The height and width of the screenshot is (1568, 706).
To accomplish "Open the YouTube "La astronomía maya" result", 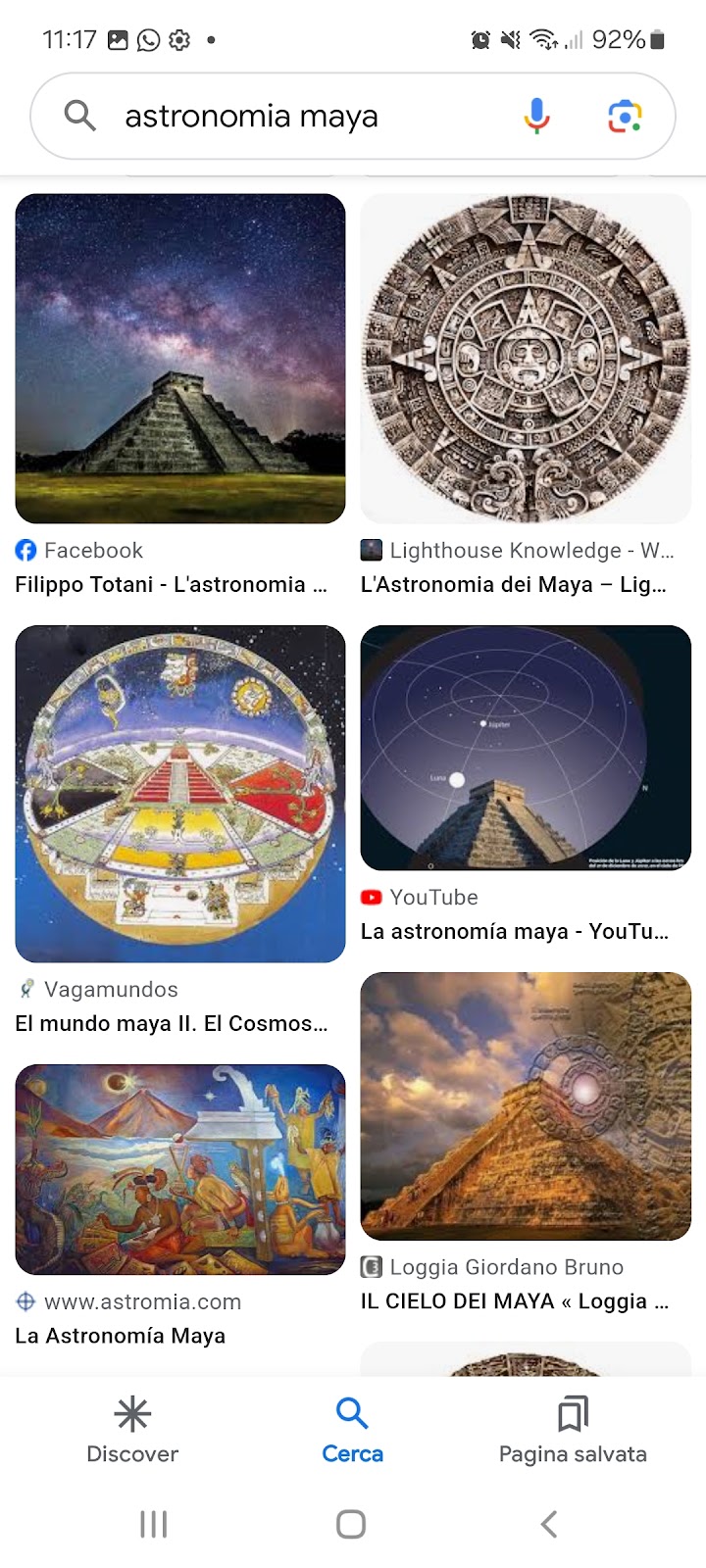I will tap(526, 748).
